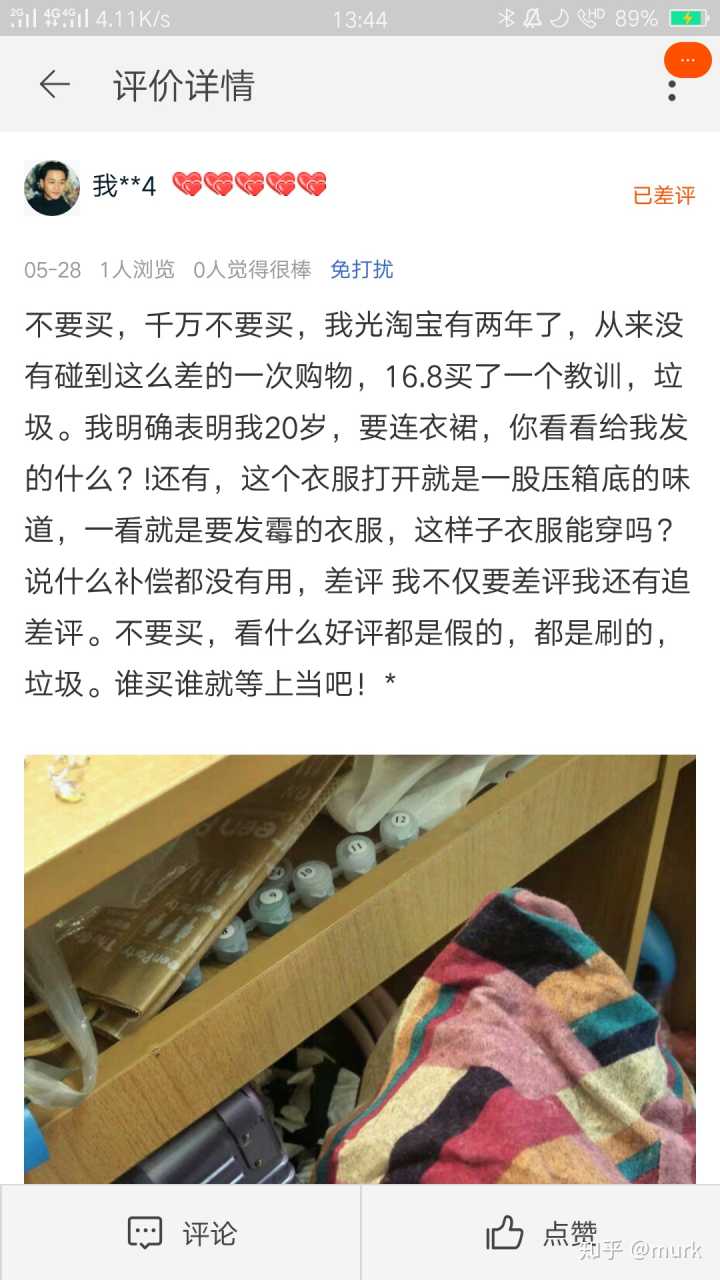Tap 评论 to comment on review
720x1280 pixels.
click(x=182, y=1233)
